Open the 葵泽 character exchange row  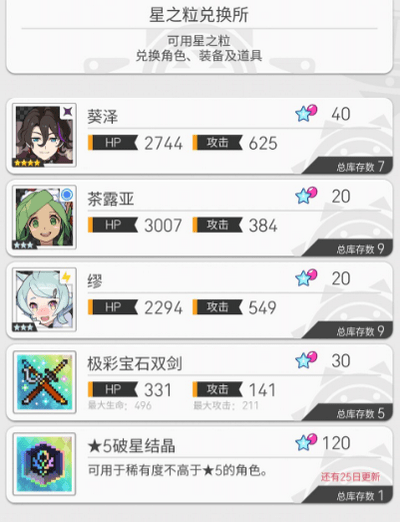pos(199,136)
